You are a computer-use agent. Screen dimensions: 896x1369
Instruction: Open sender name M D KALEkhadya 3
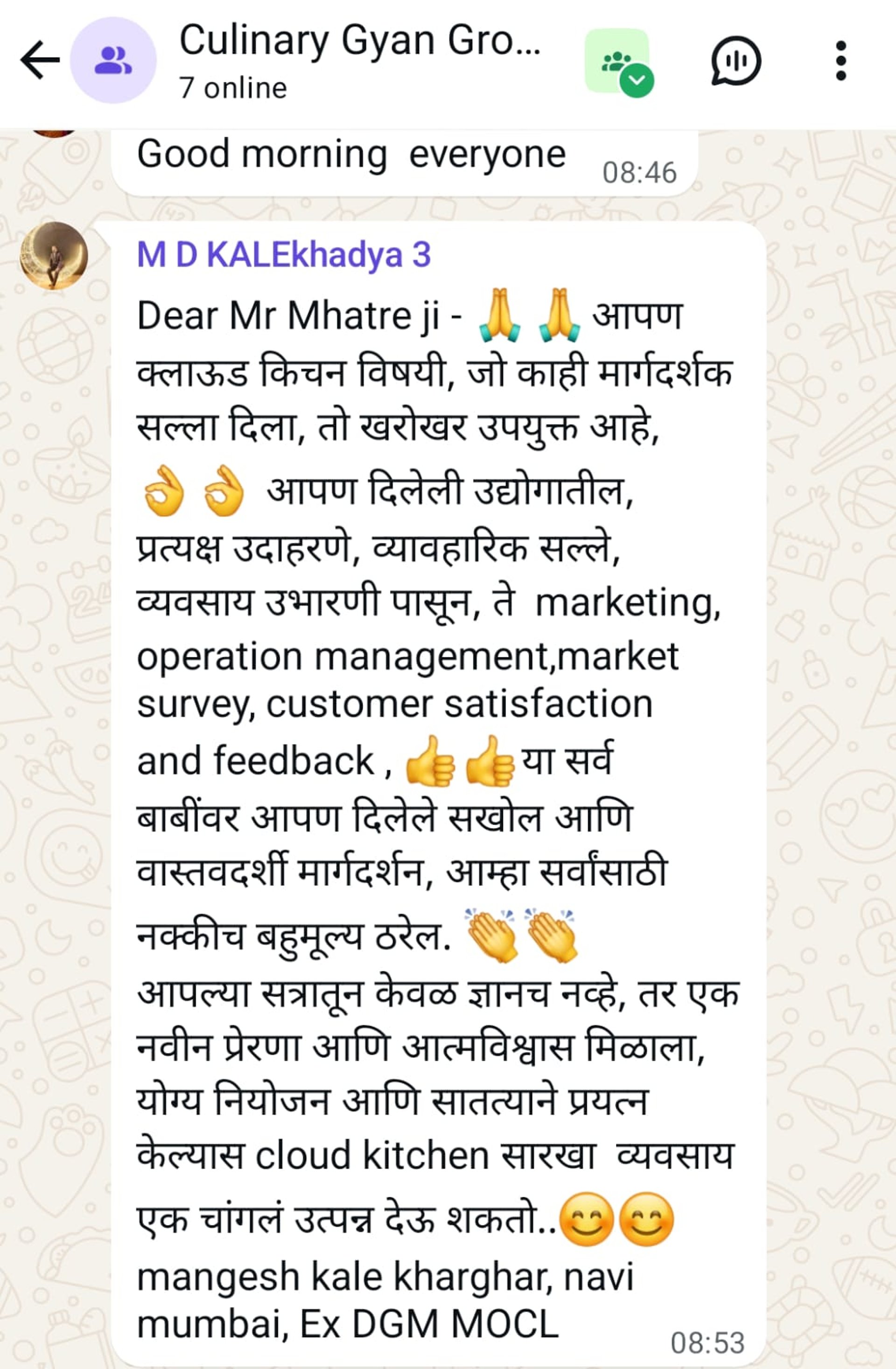[x=284, y=255]
